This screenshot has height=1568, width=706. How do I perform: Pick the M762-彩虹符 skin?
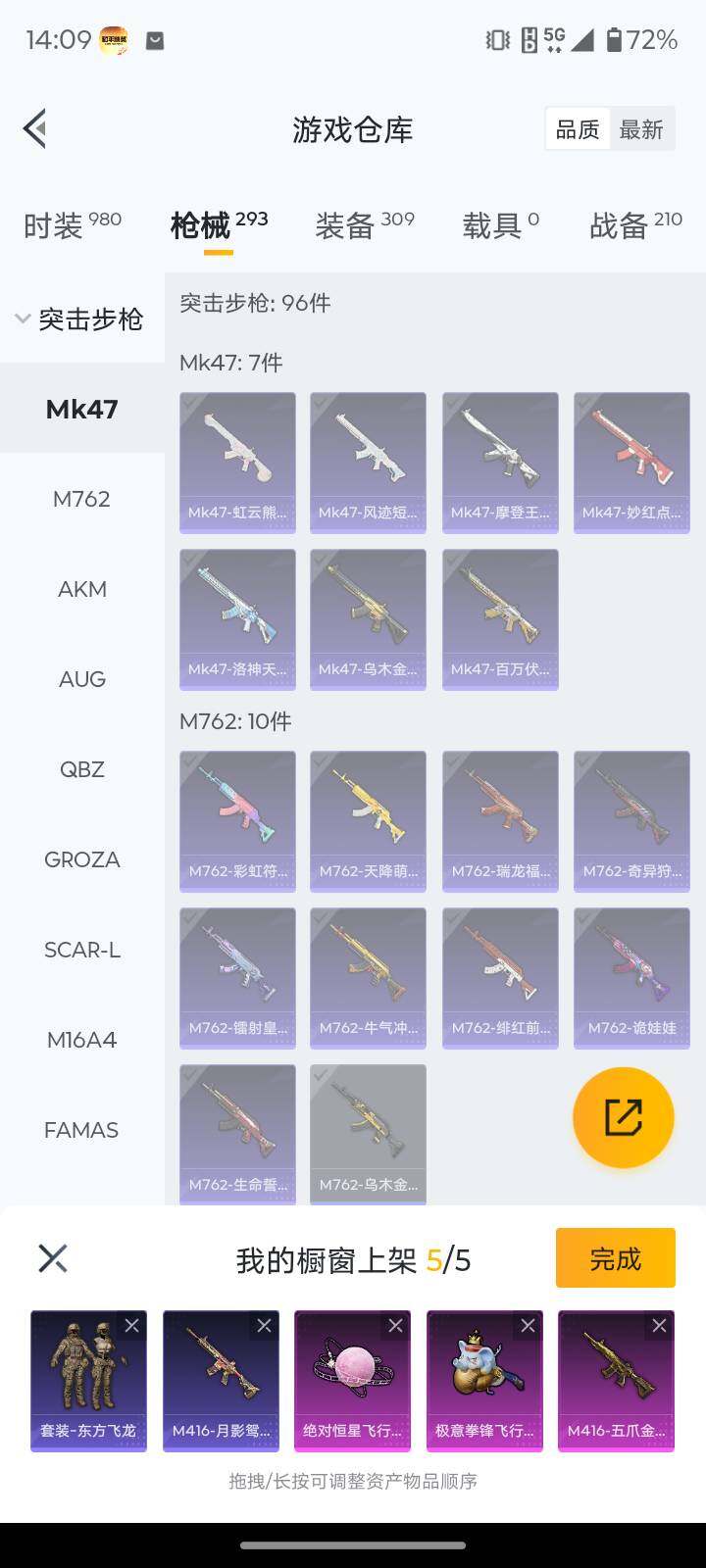pyautogui.click(x=237, y=820)
